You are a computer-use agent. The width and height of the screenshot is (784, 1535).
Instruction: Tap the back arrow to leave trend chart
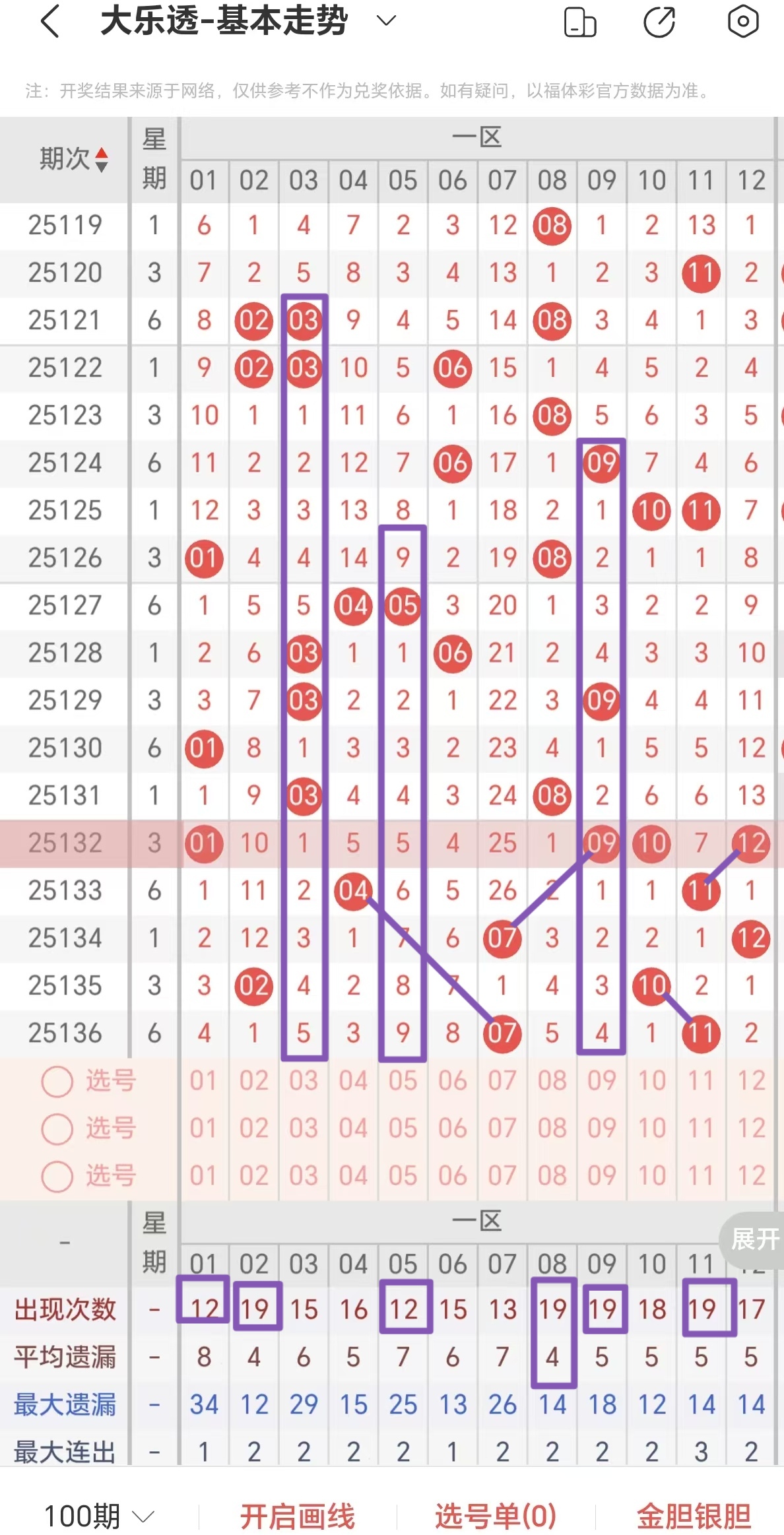pyautogui.click(x=50, y=20)
